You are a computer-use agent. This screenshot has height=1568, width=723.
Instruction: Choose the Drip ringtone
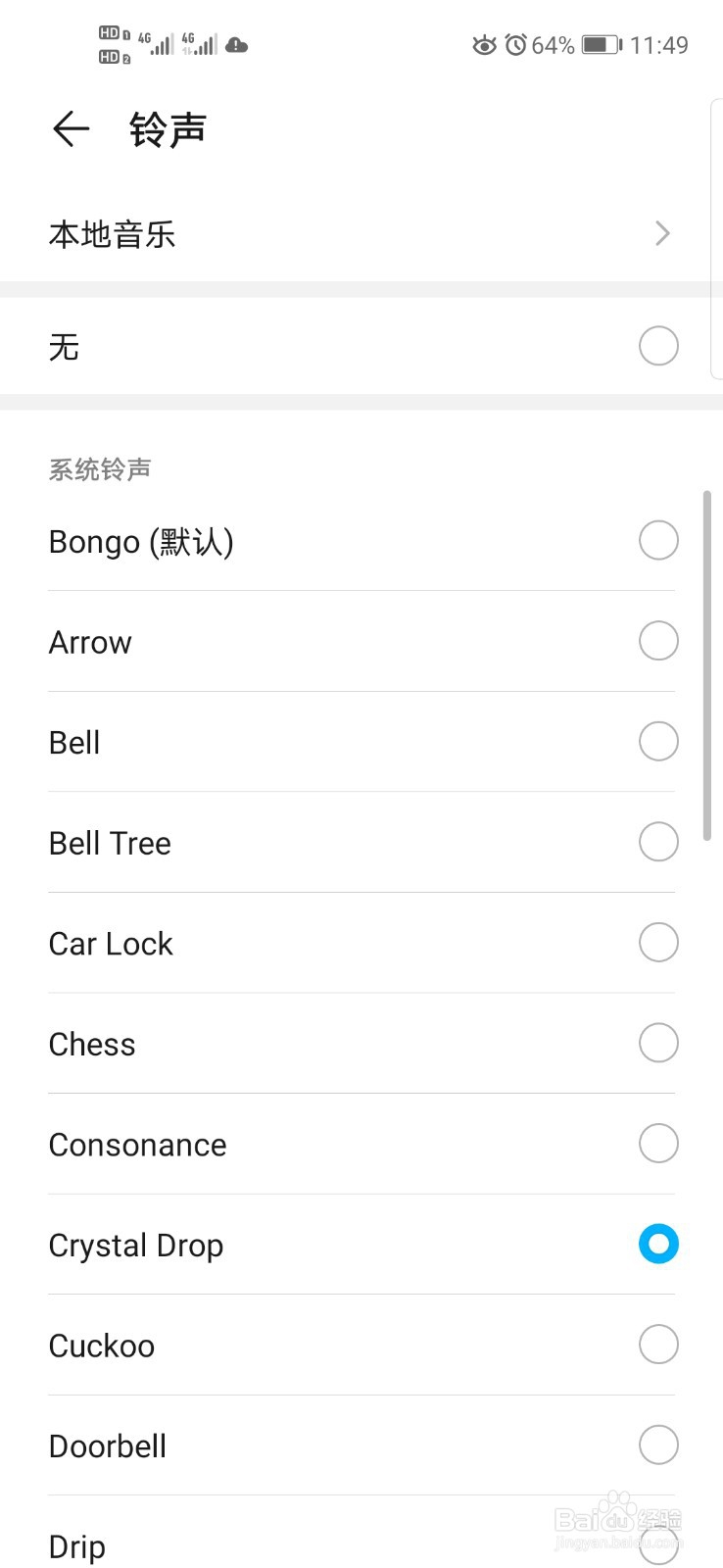pyautogui.click(x=361, y=1533)
